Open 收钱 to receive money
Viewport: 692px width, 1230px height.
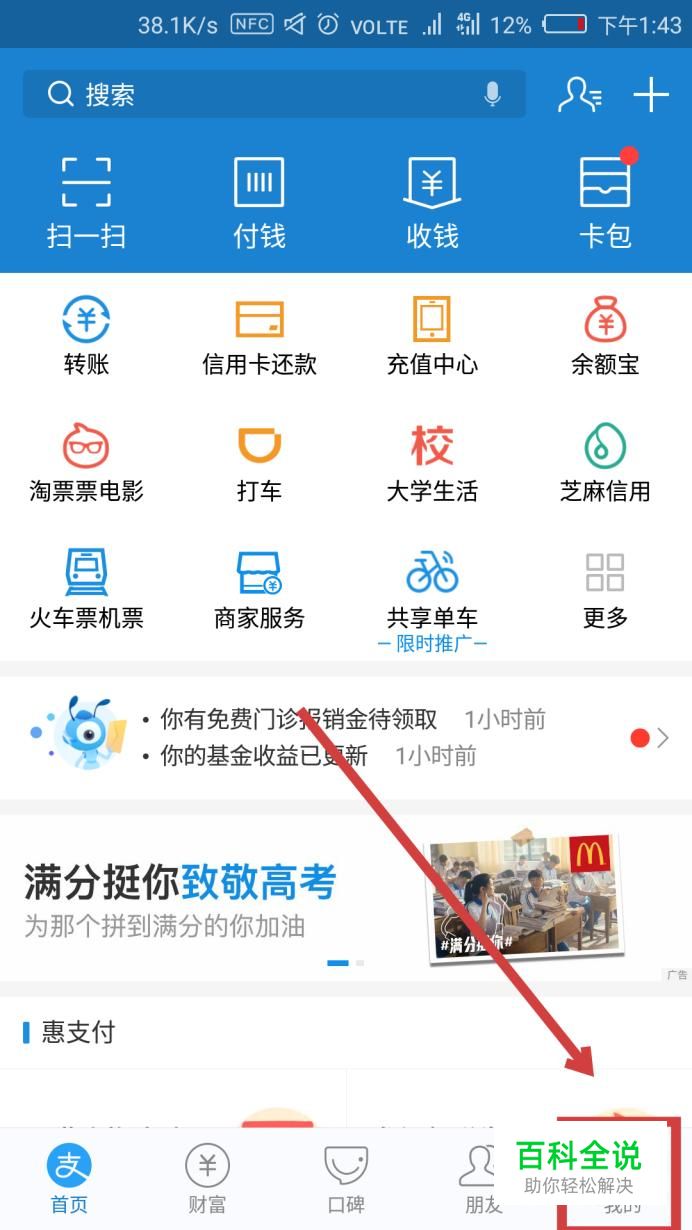432,203
